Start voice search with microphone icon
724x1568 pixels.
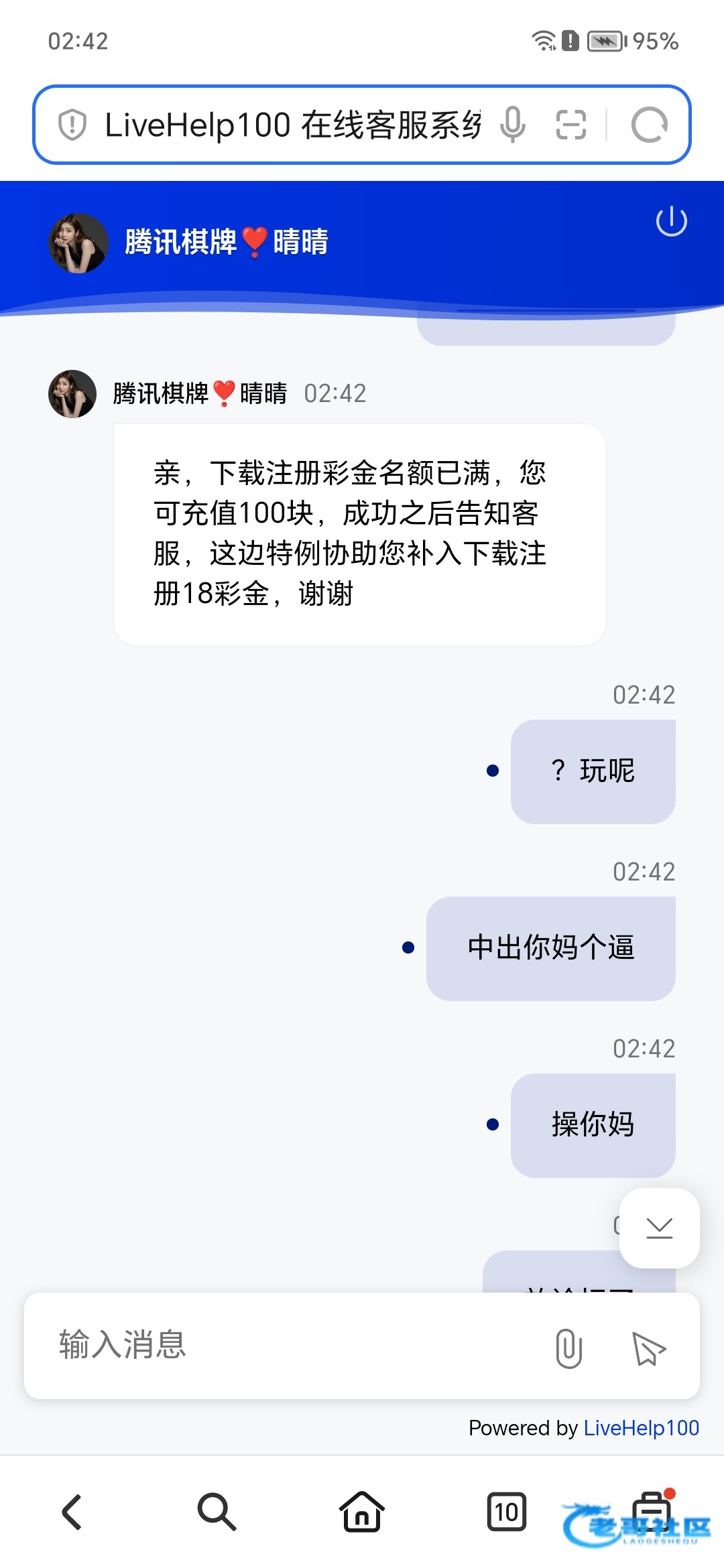513,125
